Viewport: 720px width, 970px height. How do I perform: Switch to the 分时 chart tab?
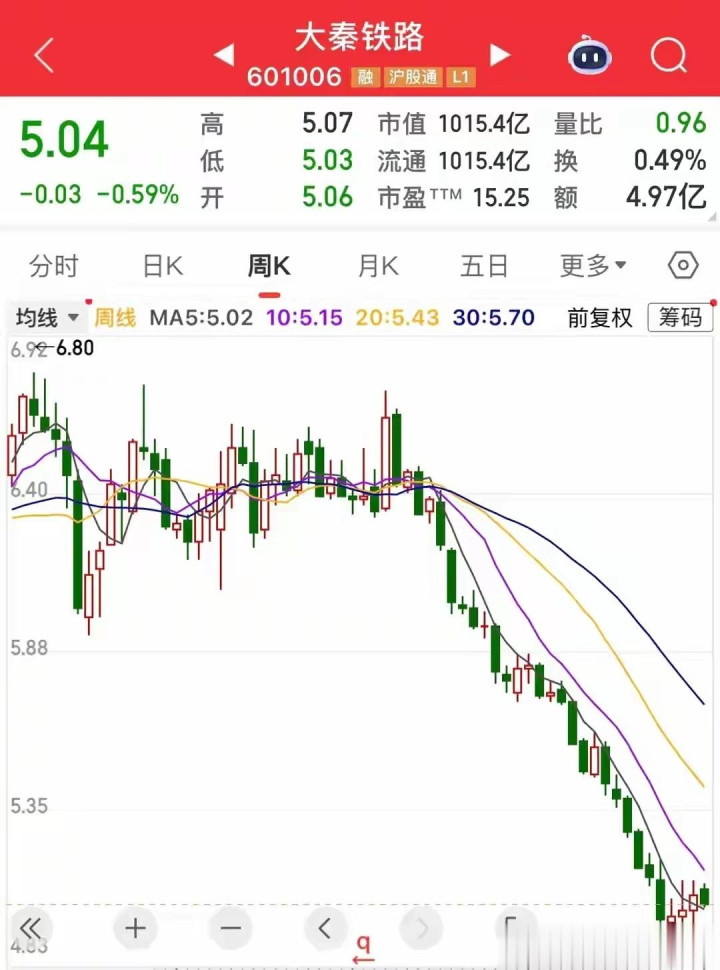point(54,266)
